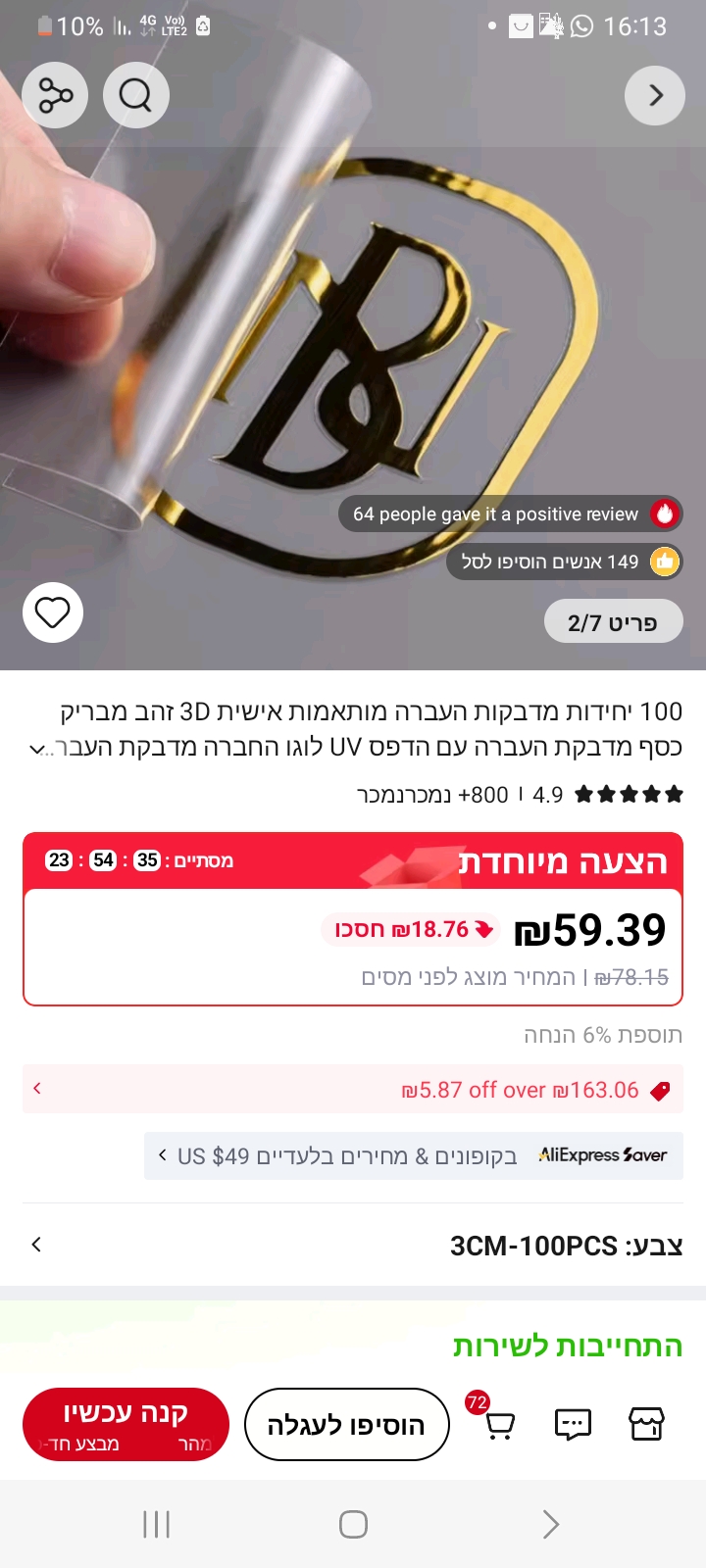The height and width of the screenshot is (1568, 706).
Task: Open the ₪5.87 off coupon details
Action: click(x=353, y=1090)
